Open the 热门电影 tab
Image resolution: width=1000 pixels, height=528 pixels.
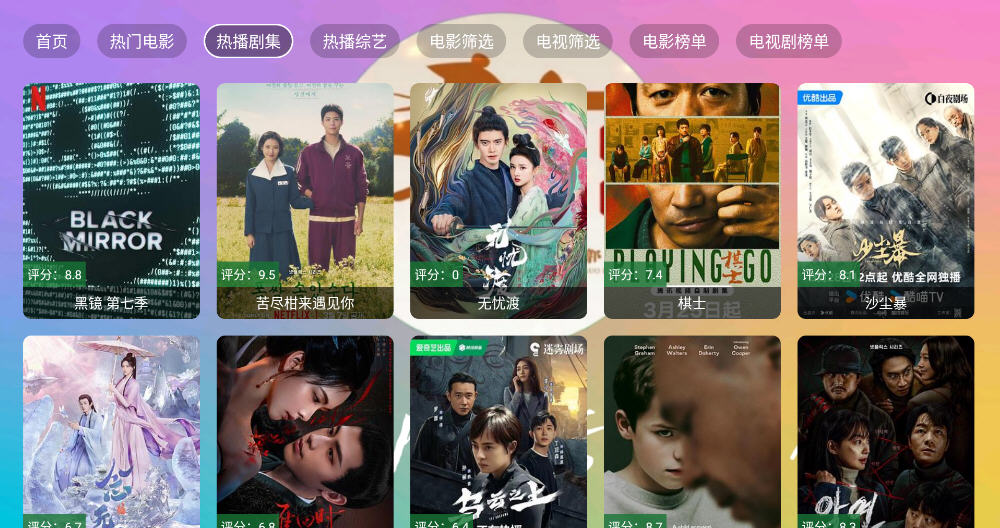click(x=141, y=42)
